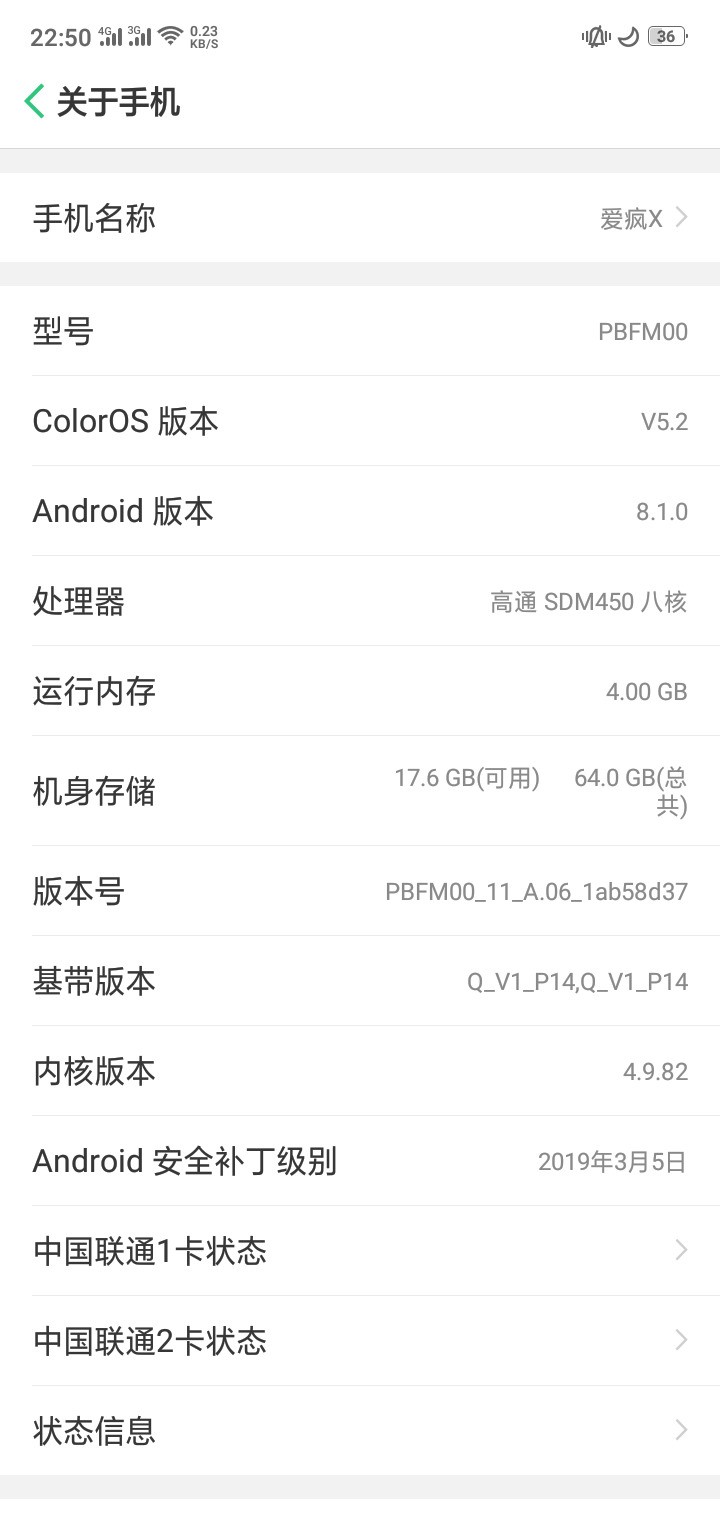Open the 手机名称 editing screen

[360, 217]
